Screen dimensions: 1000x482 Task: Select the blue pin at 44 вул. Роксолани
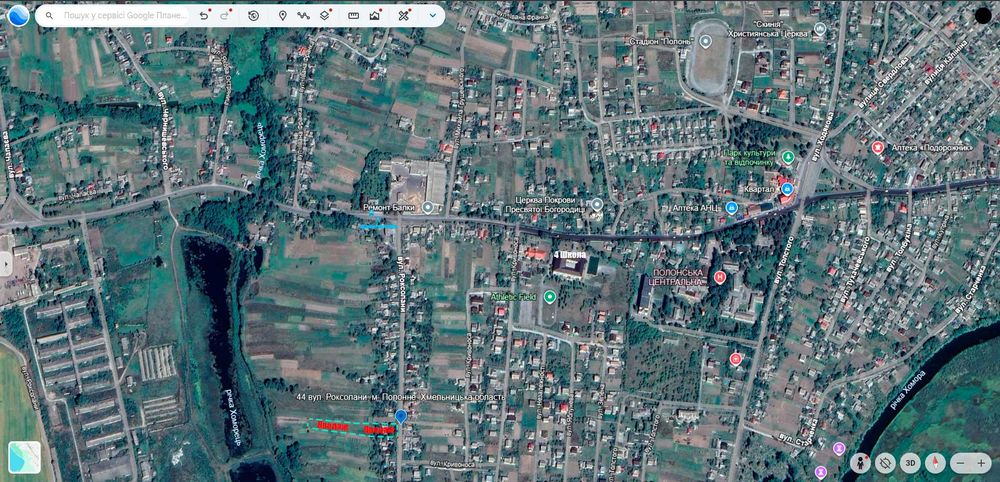[401, 416]
